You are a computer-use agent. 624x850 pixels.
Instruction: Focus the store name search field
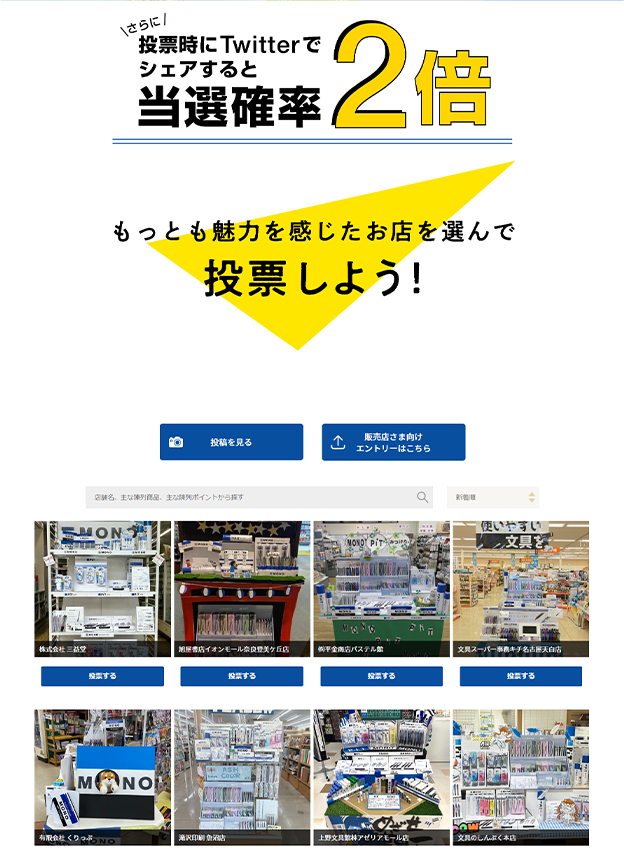click(x=250, y=497)
